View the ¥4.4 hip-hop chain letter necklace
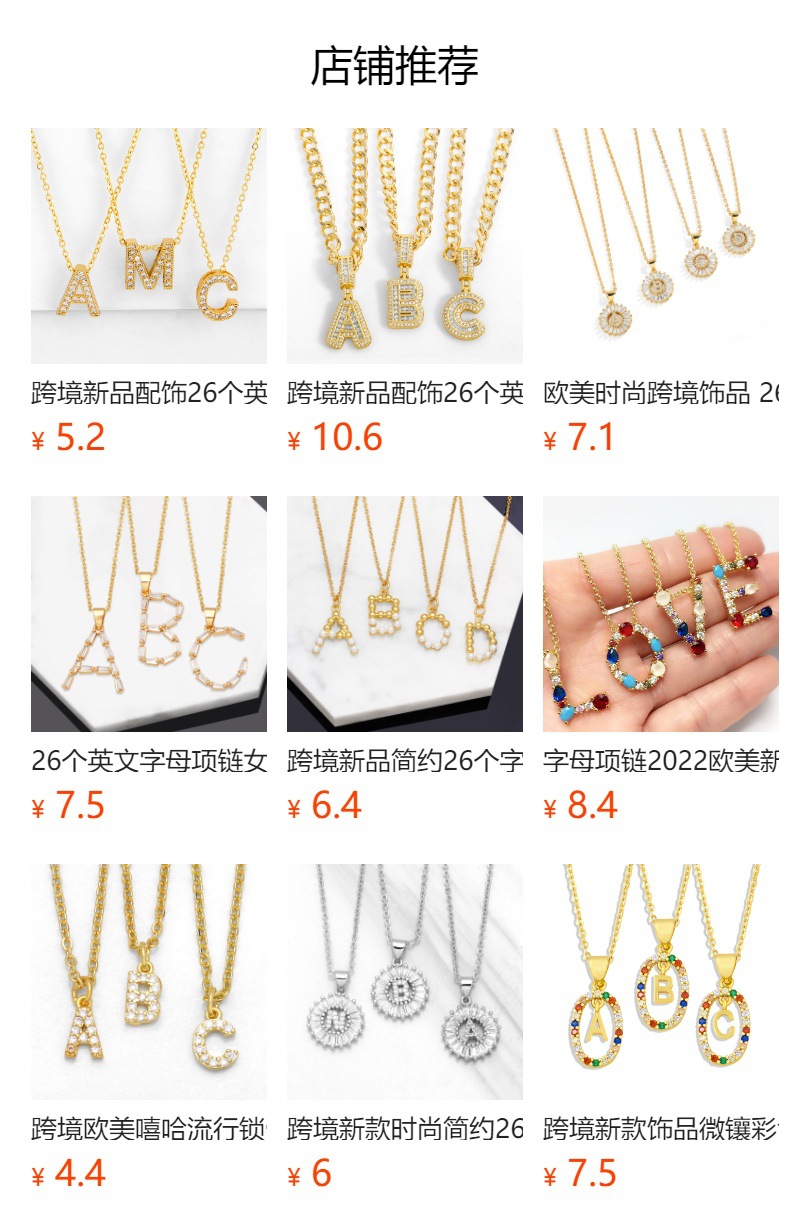 [x=149, y=982]
